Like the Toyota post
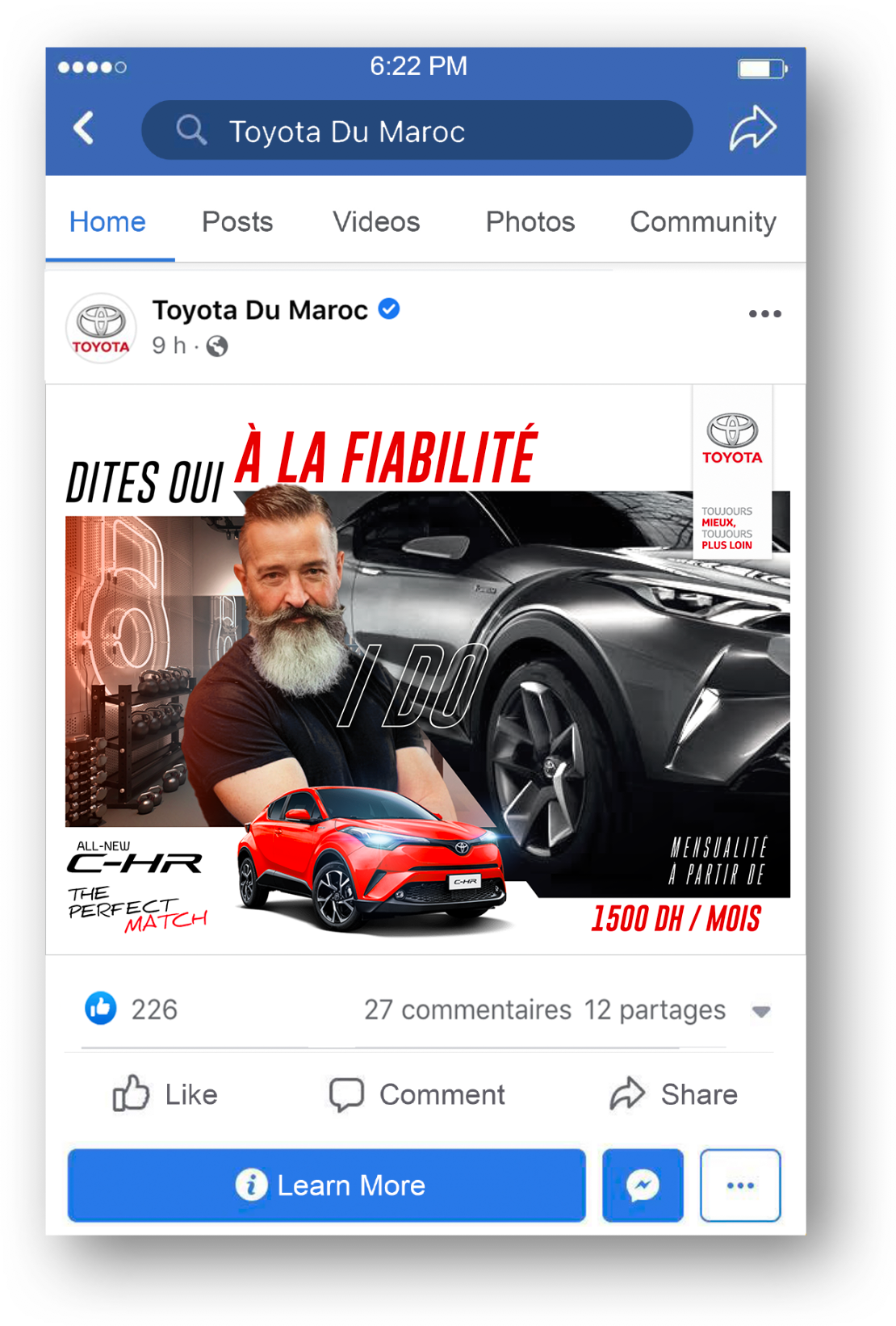The width and height of the screenshot is (896, 1326). (165, 1095)
